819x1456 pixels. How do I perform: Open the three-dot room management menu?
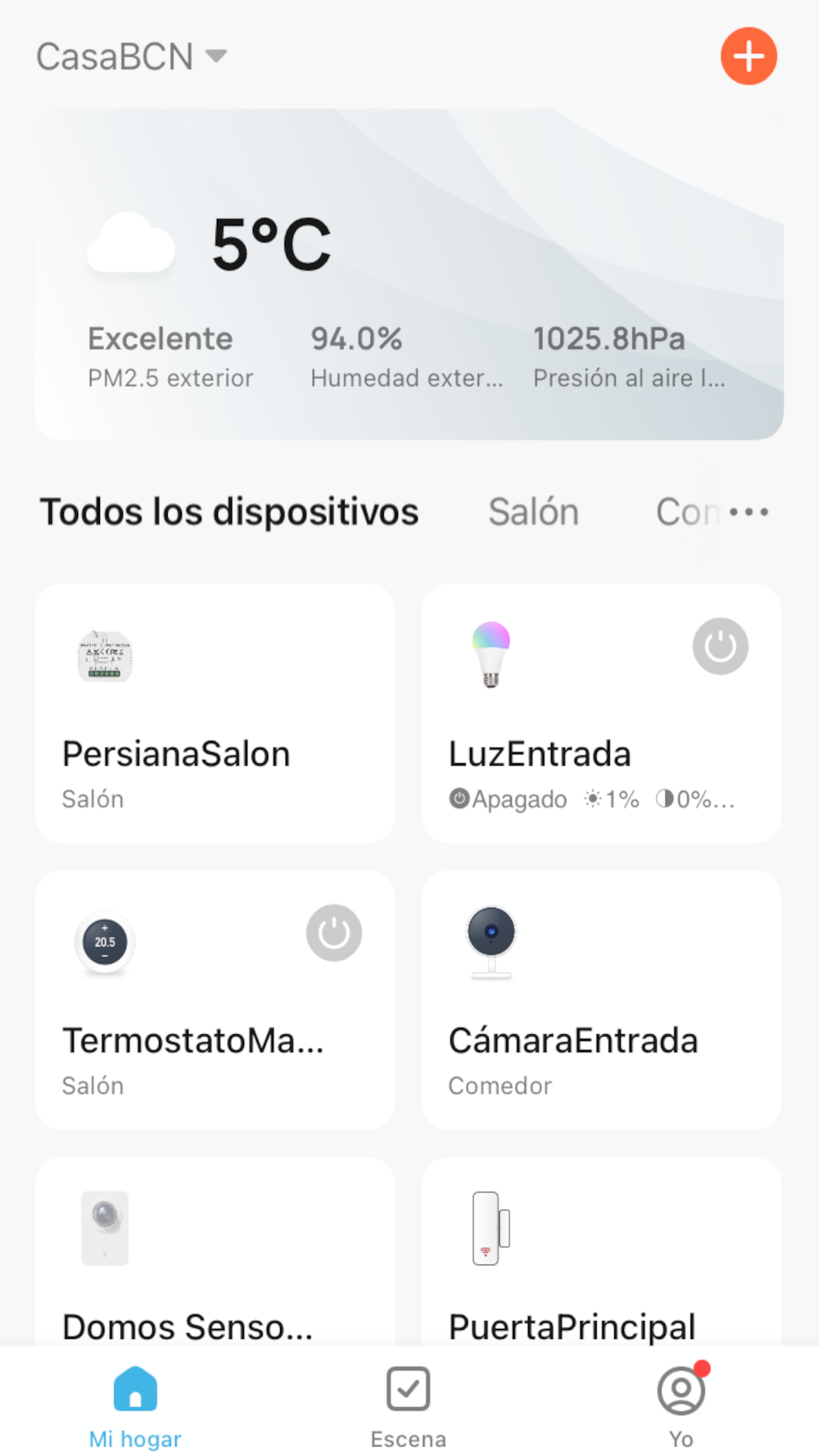749,512
